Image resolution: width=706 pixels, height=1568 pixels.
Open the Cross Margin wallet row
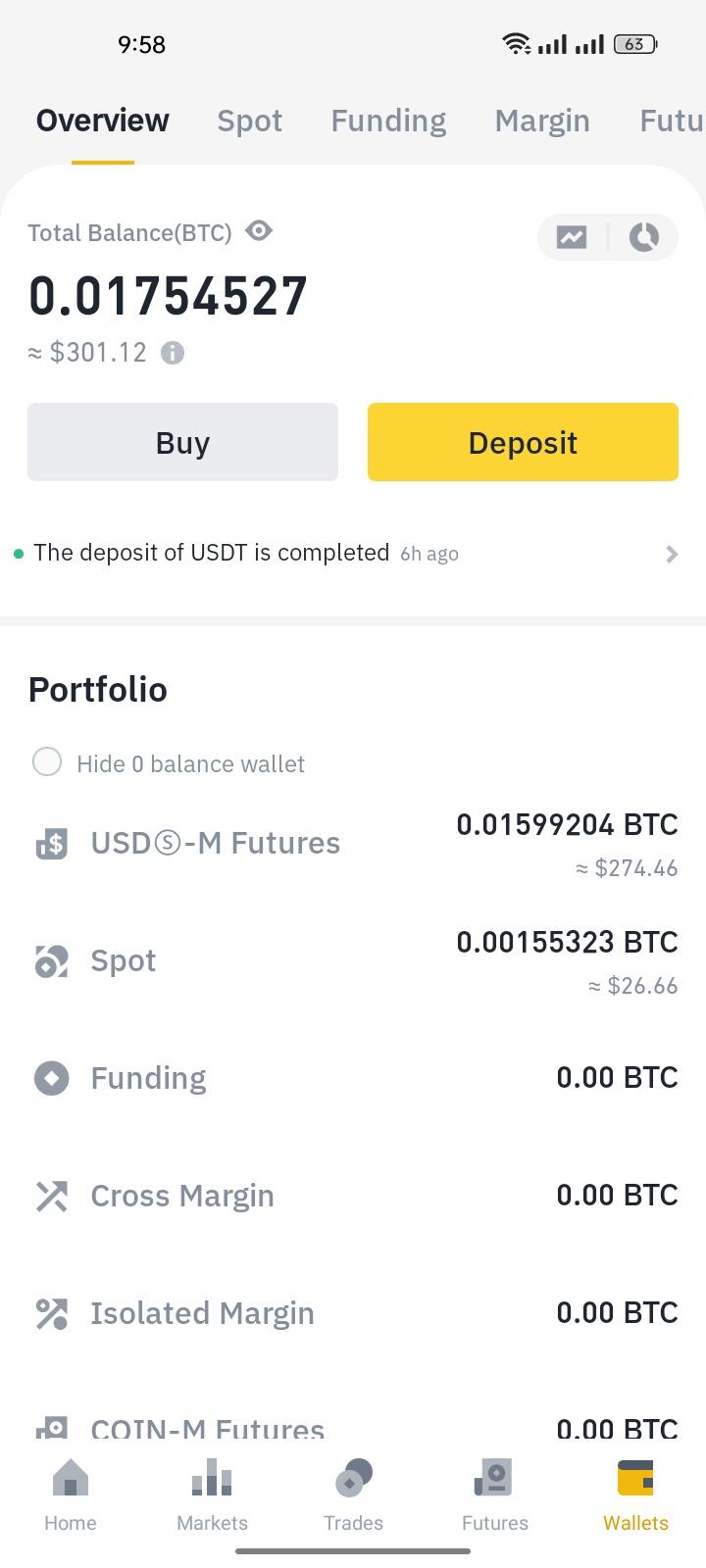click(353, 1196)
